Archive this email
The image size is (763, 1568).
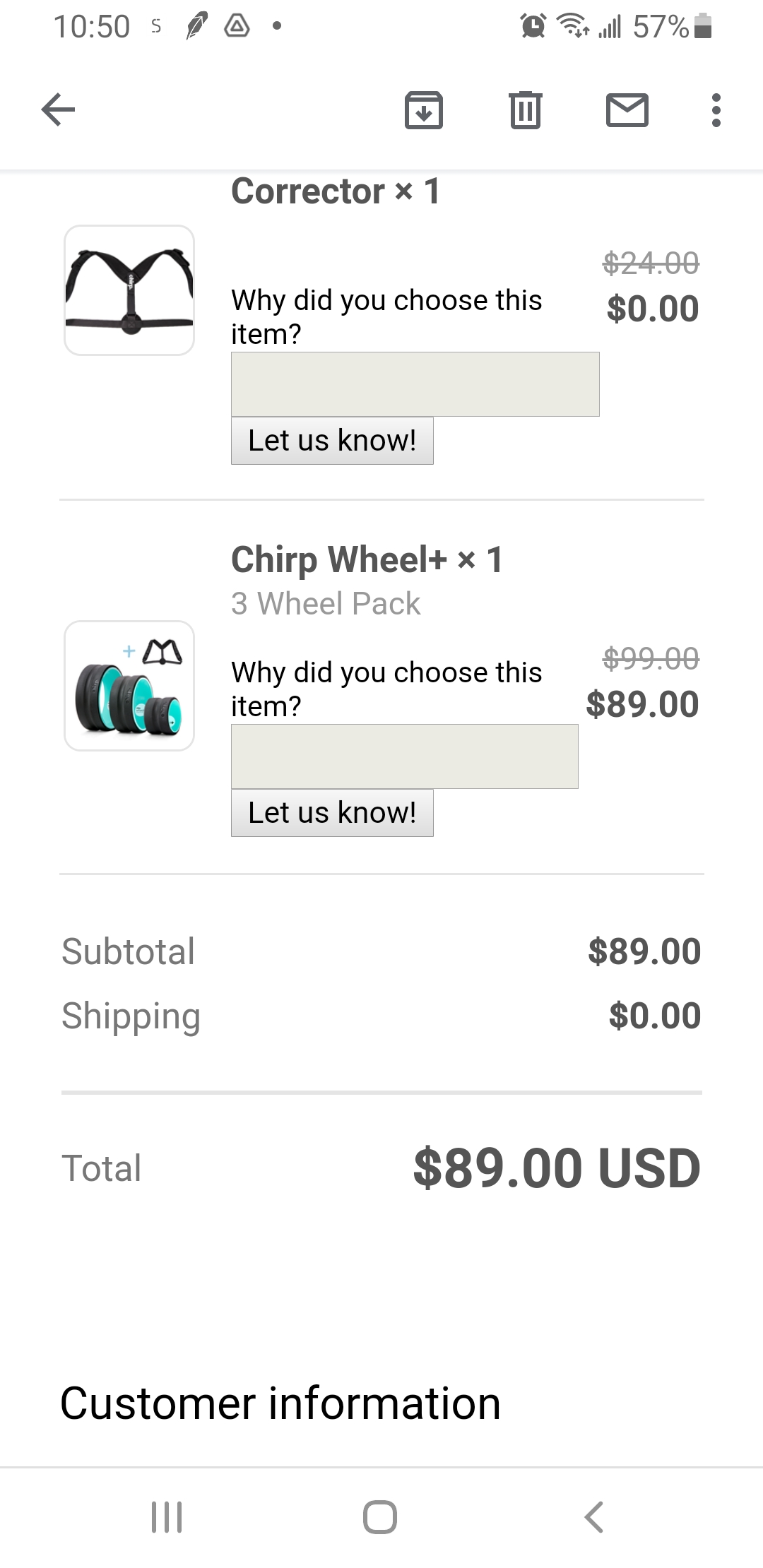[424, 110]
